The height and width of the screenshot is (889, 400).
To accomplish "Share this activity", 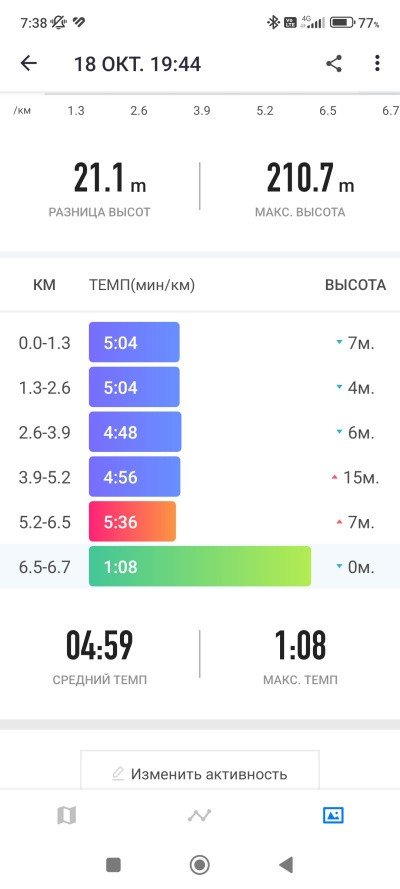I will coord(334,64).
